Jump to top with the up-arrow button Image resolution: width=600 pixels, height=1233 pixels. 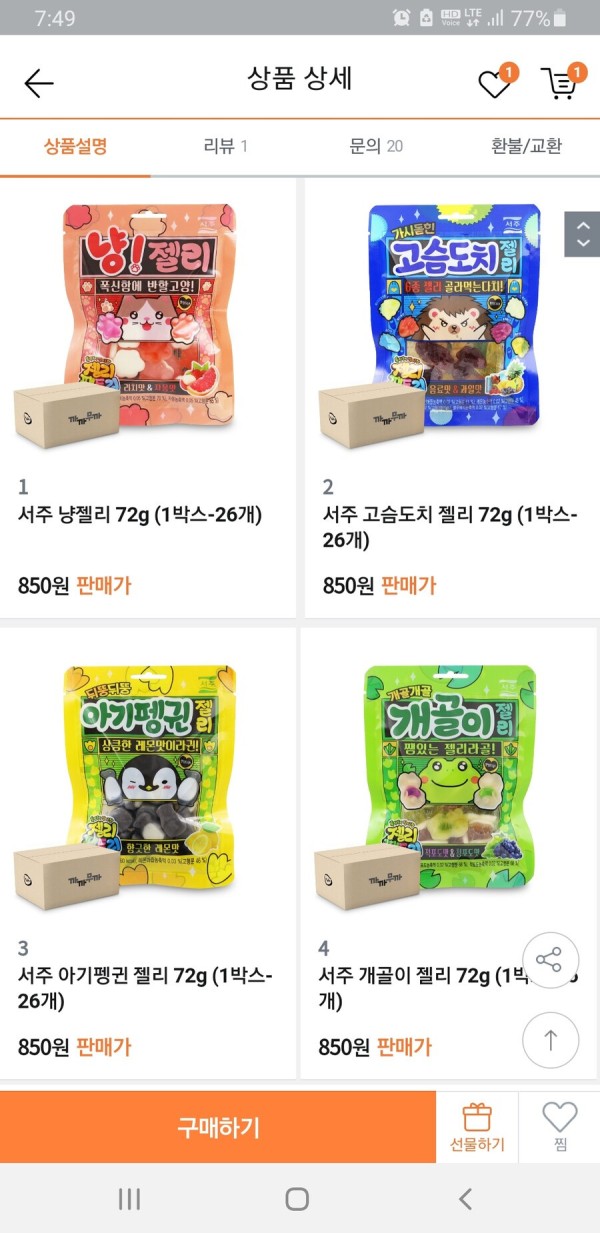[x=550, y=1040]
